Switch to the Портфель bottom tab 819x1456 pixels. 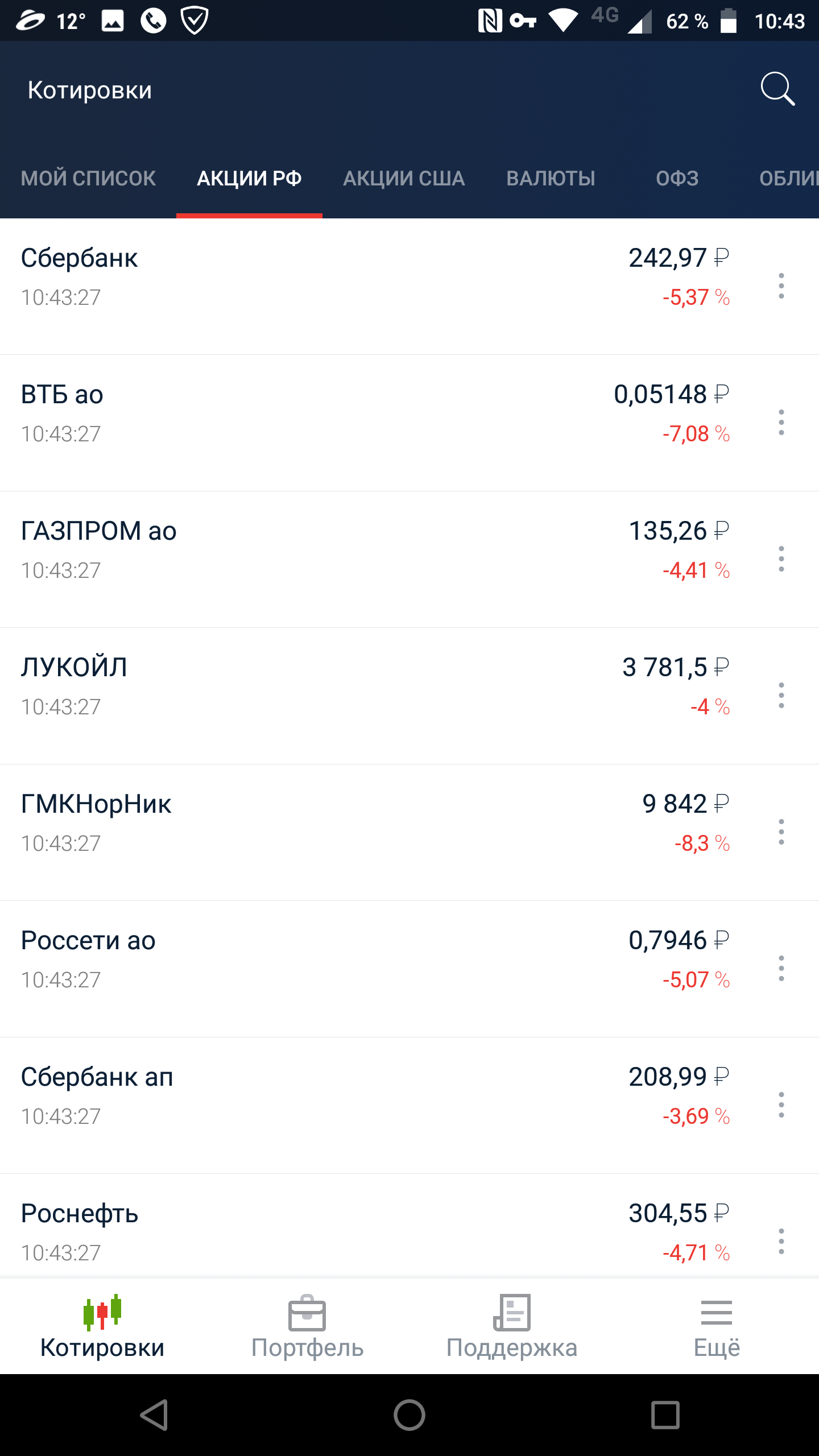click(x=307, y=1326)
